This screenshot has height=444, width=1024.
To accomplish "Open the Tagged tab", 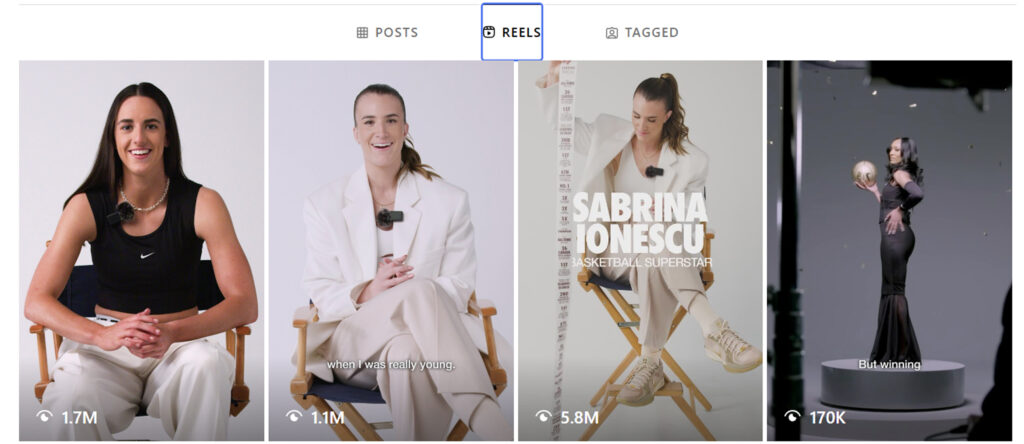I will pos(642,33).
